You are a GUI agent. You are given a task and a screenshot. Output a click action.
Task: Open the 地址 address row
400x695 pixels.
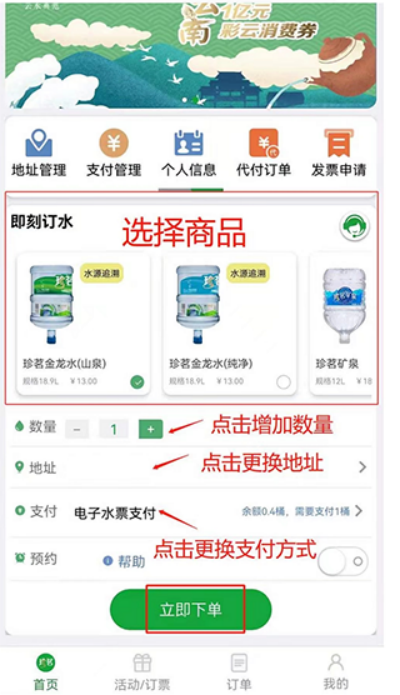(191, 467)
